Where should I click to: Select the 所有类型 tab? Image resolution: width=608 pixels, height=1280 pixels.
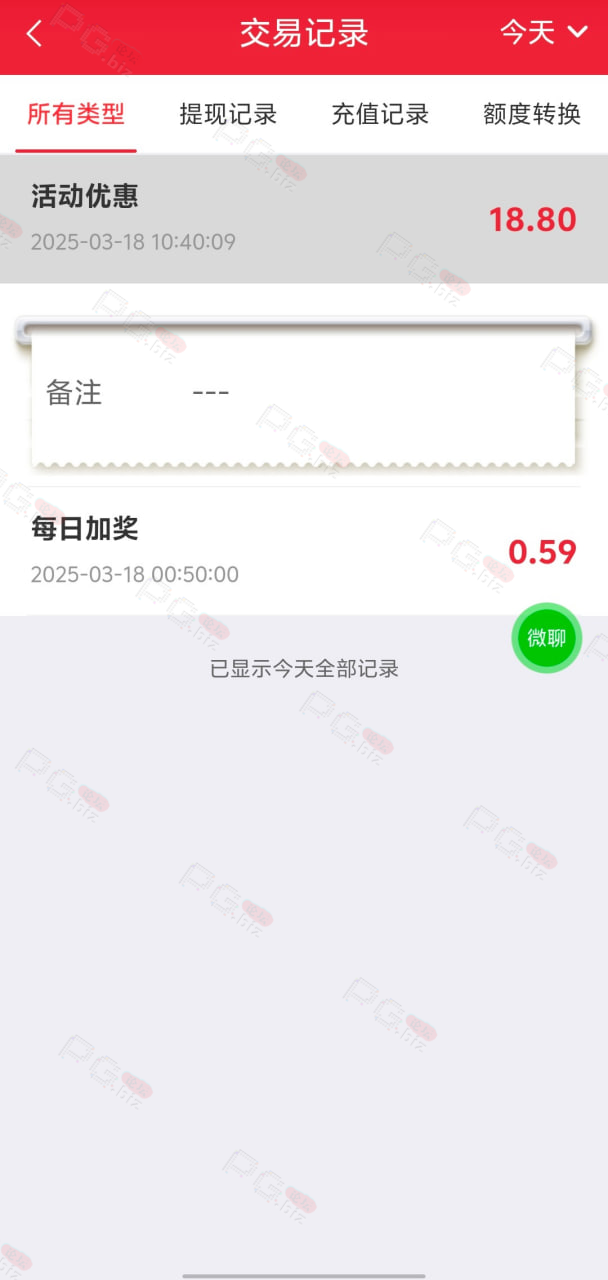(76, 114)
